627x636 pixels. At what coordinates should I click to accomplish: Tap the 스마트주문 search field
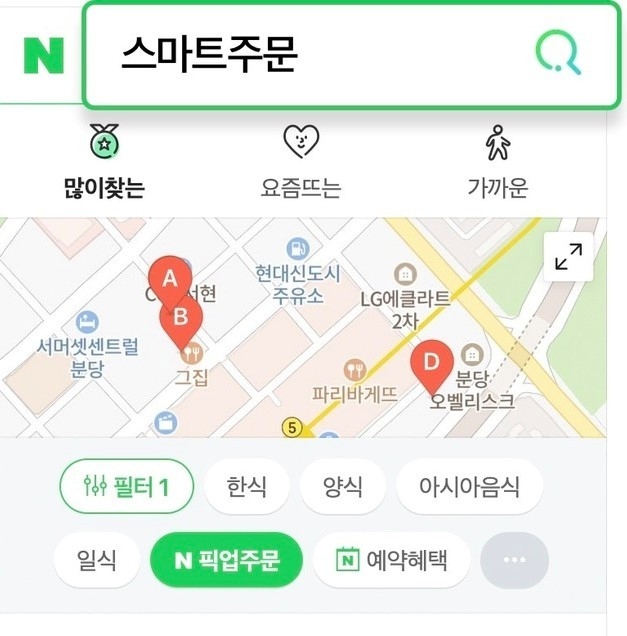coord(300,54)
